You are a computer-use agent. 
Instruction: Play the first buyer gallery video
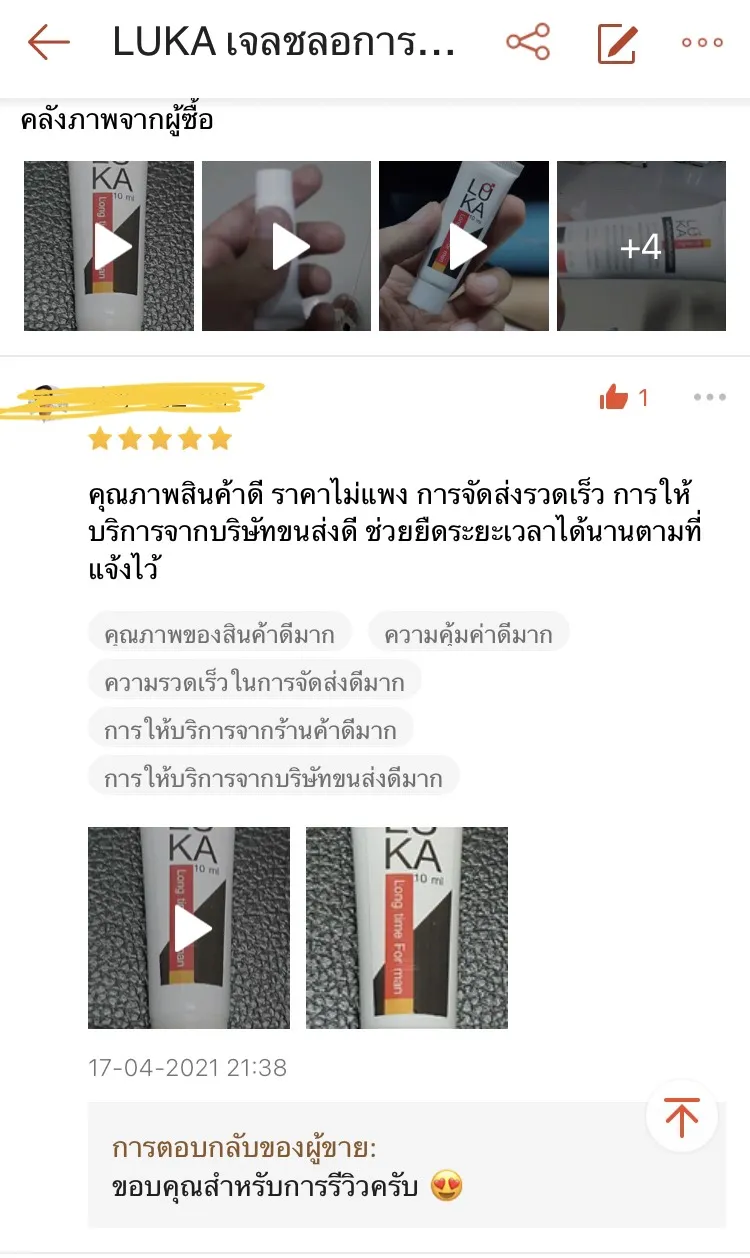(109, 246)
